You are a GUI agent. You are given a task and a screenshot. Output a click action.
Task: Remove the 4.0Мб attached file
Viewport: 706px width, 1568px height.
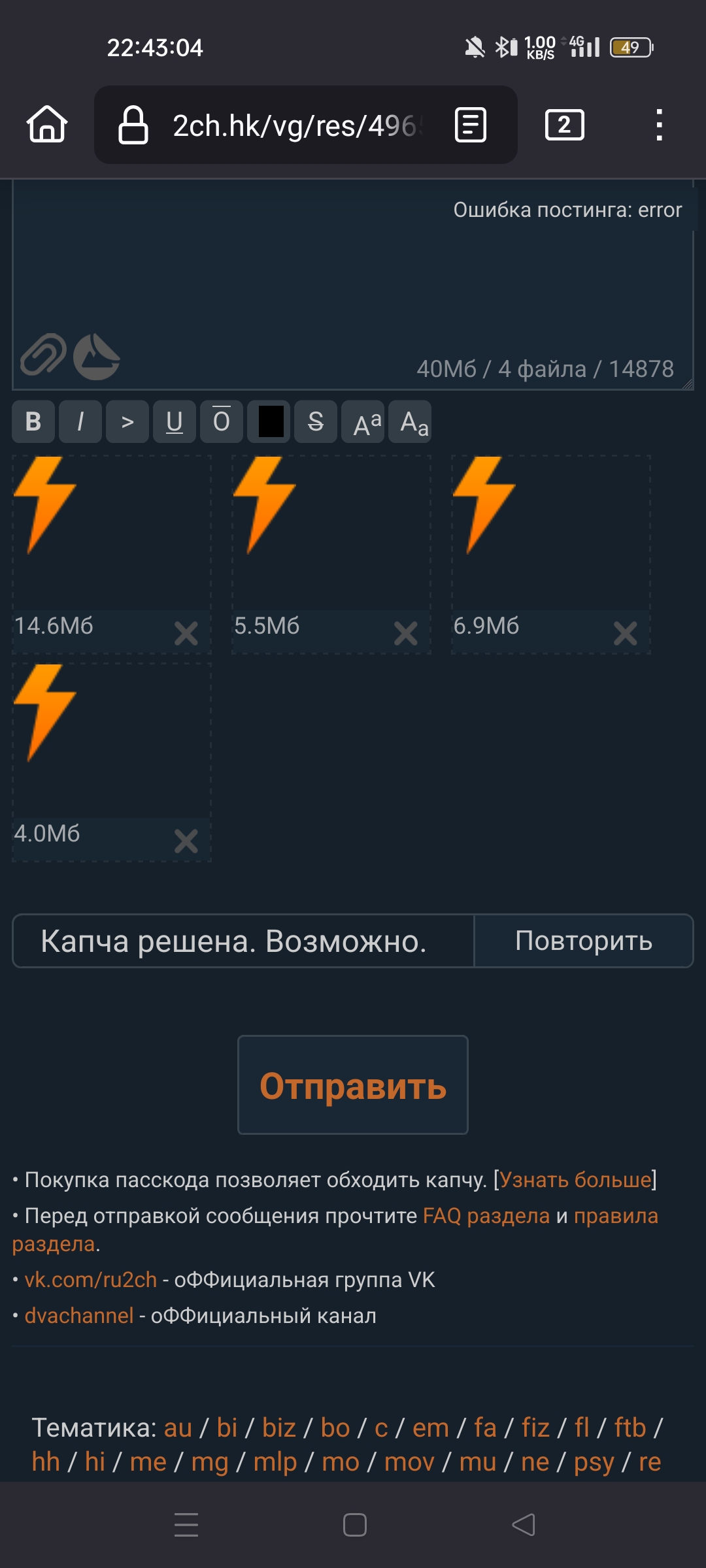coord(186,841)
